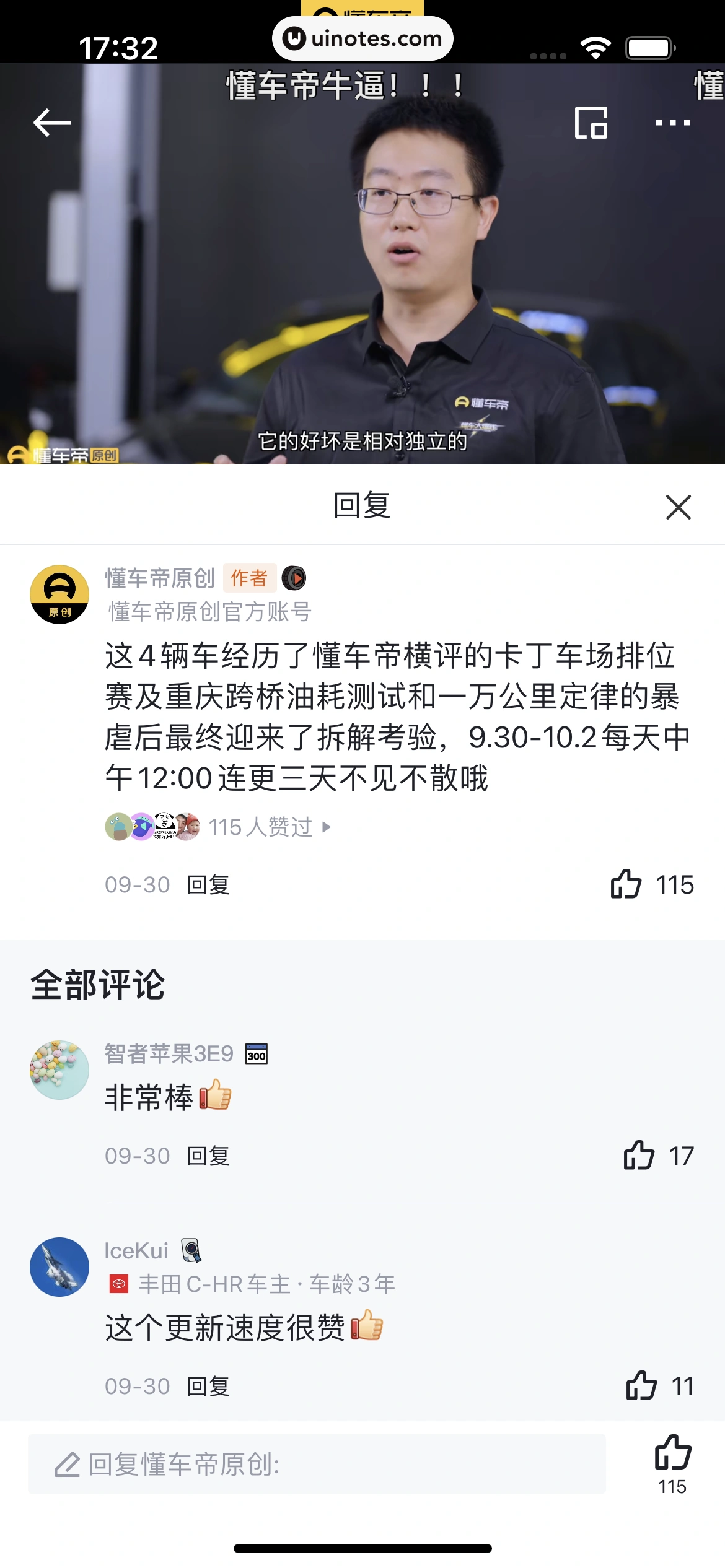This screenshot has height=1568, width=725.
Task: Open 懂车帝原创 profile avatar
Action: coord(59,595)
